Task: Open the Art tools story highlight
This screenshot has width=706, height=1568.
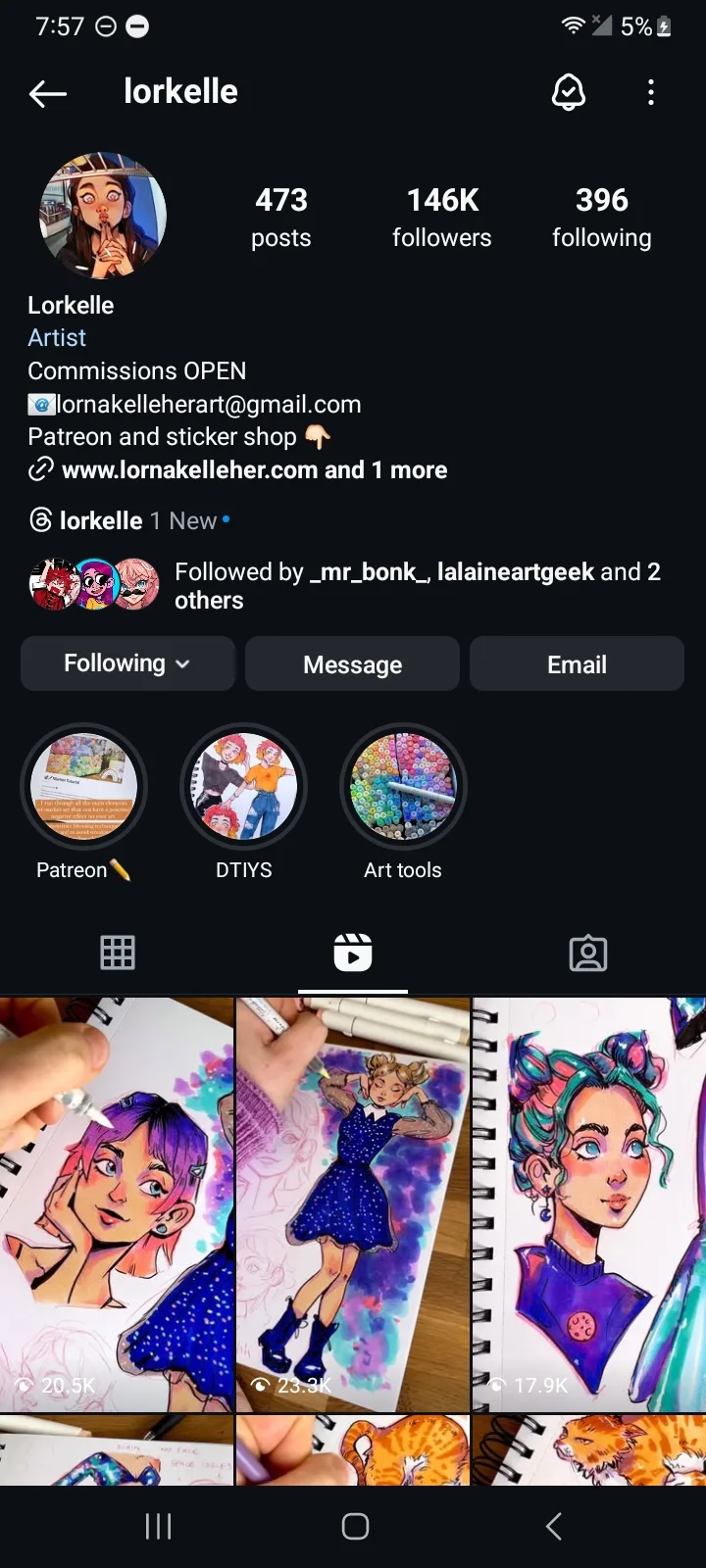Action: (x=402, y=787)
